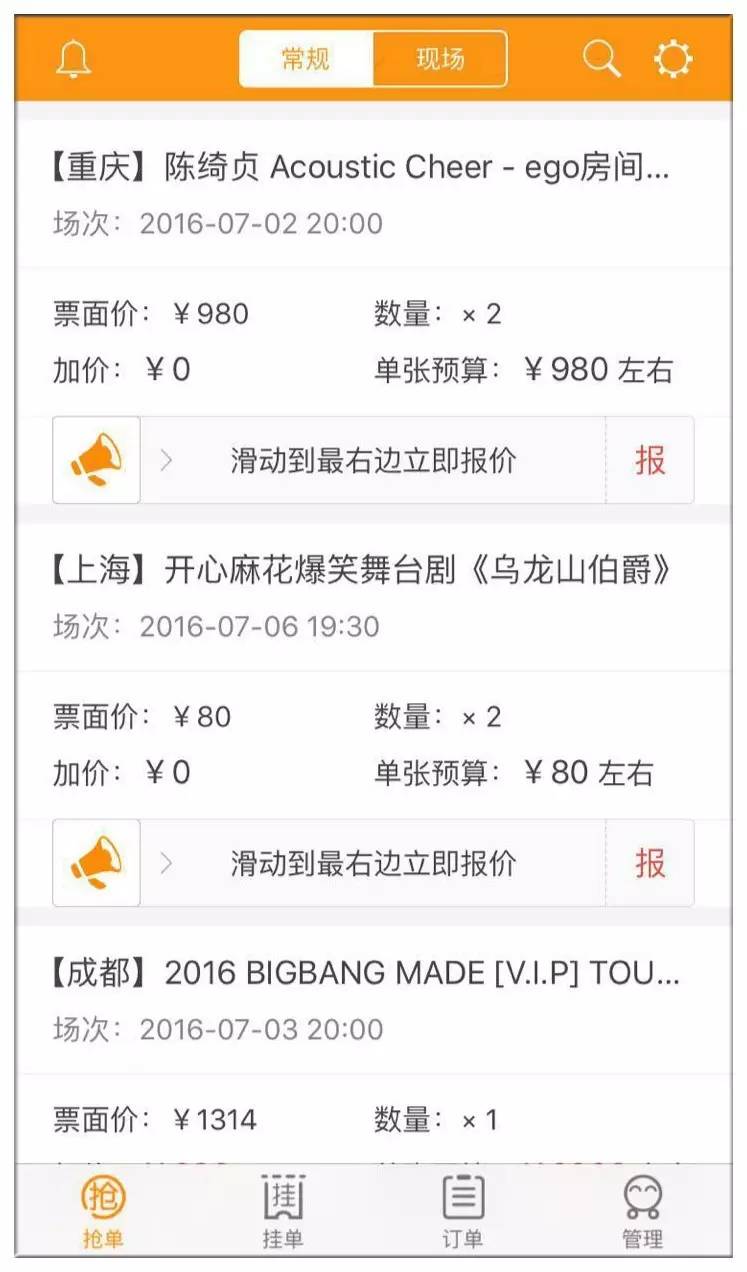
Task: Switch to the 管理 tab
Action: [x=642, y=1211]
